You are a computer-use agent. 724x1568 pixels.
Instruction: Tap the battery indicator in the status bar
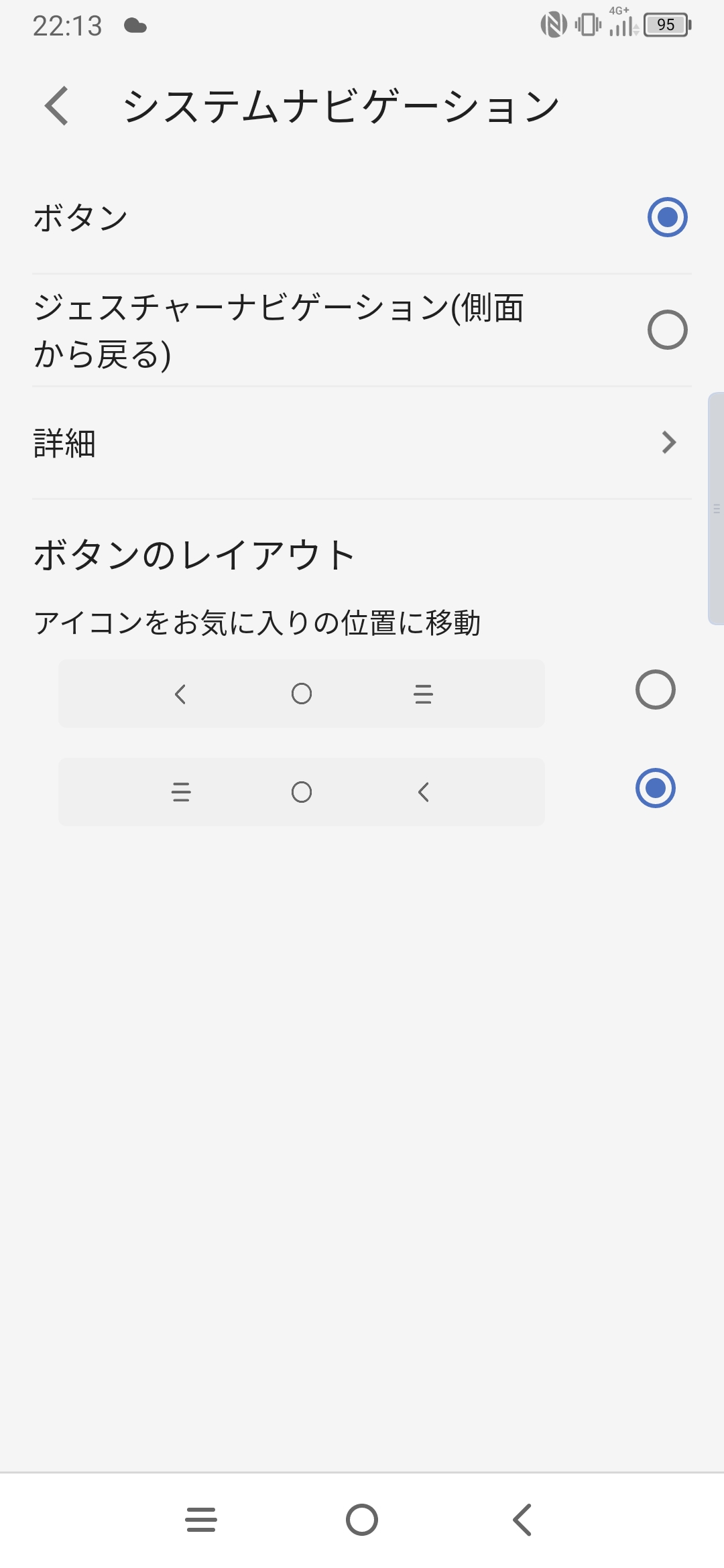(666, 25)
